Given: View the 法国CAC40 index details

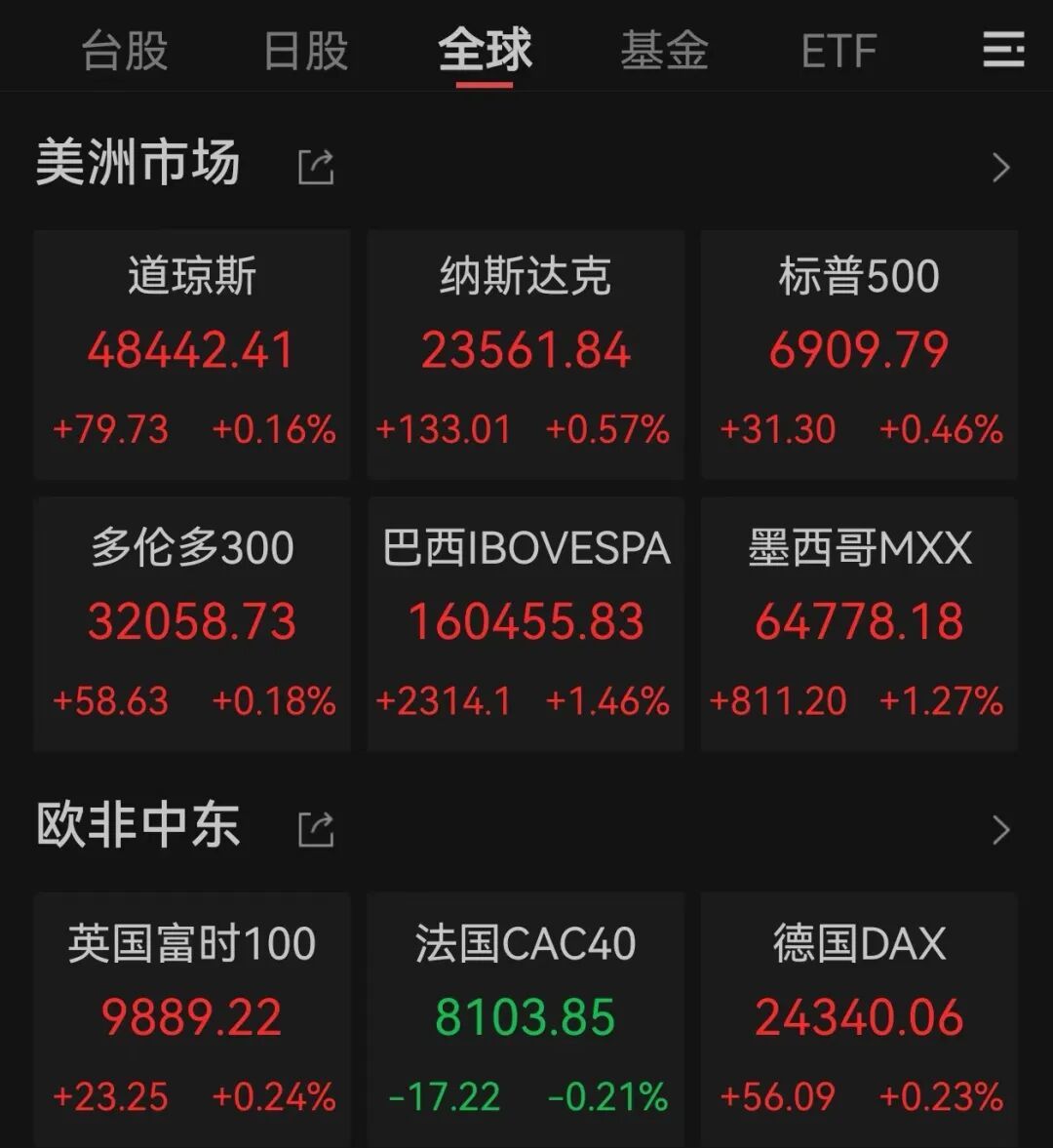Looking at the screenshot, I should tap(526, 1019).
